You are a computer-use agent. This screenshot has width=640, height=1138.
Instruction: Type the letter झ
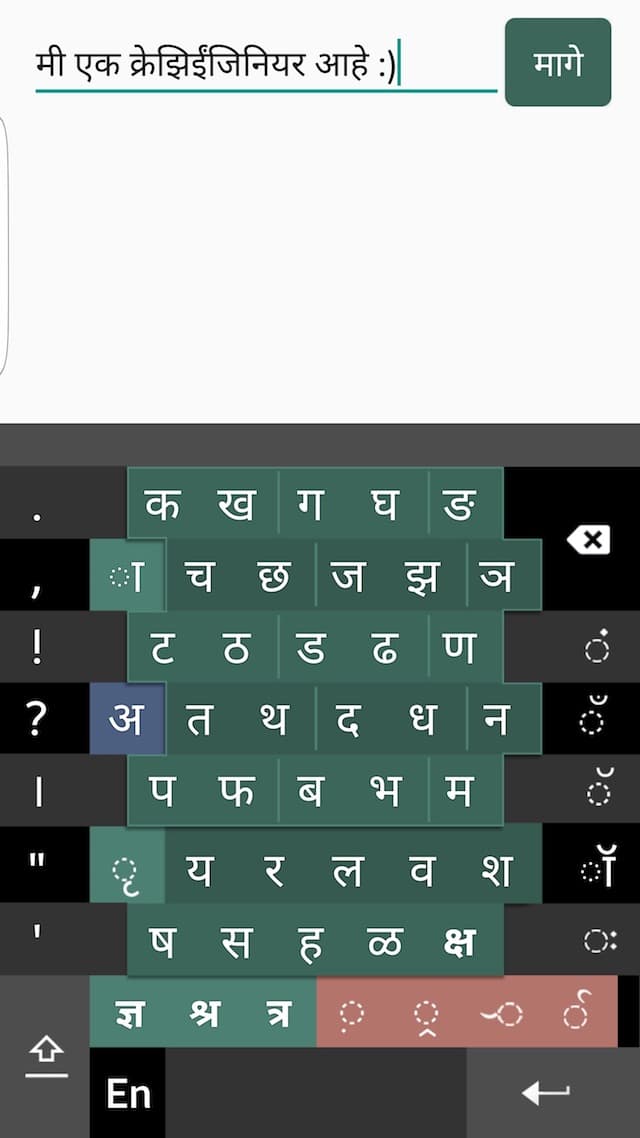(x=427, y=576)
